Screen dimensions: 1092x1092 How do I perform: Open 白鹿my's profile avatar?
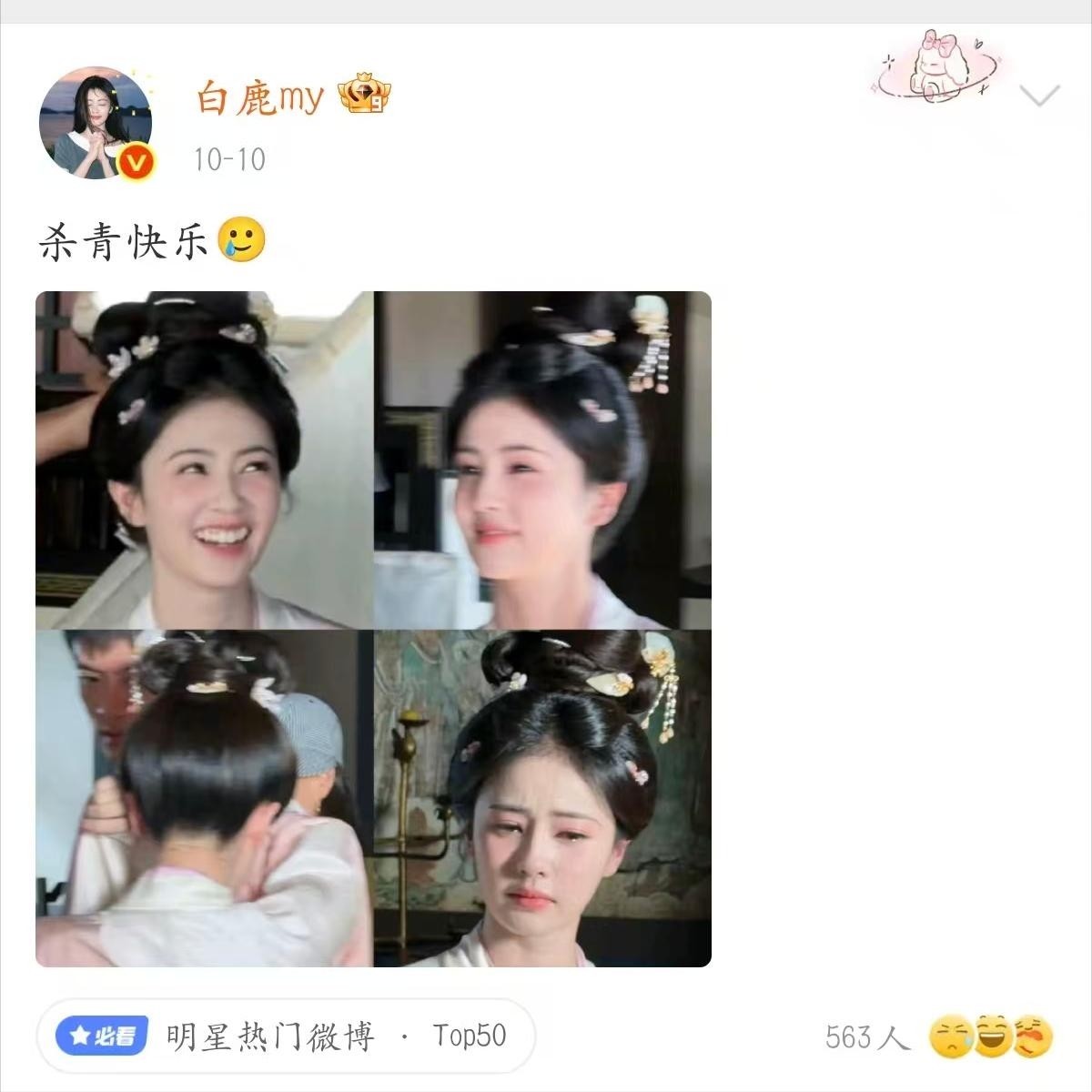(x=95, y=123)
